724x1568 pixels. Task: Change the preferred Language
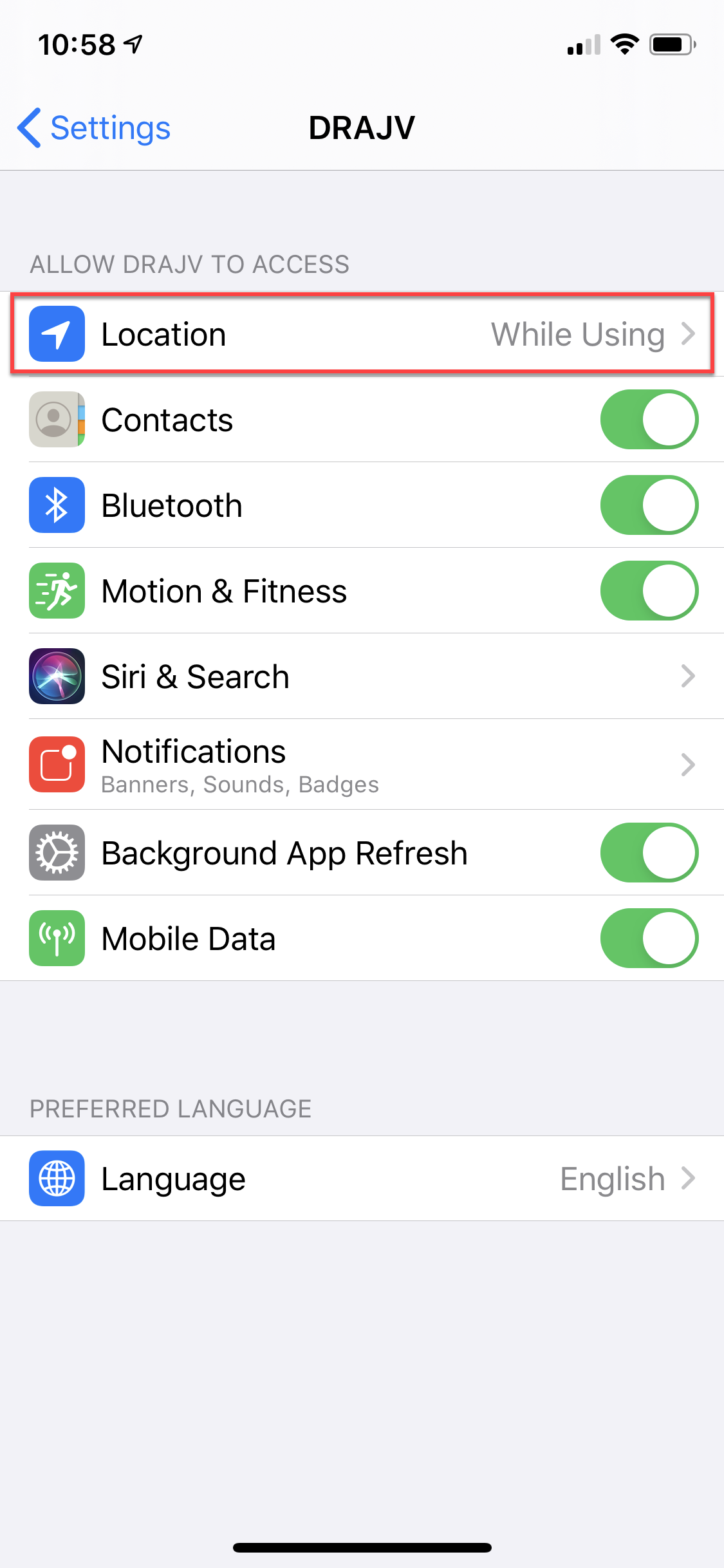[x=362, y=1178]
